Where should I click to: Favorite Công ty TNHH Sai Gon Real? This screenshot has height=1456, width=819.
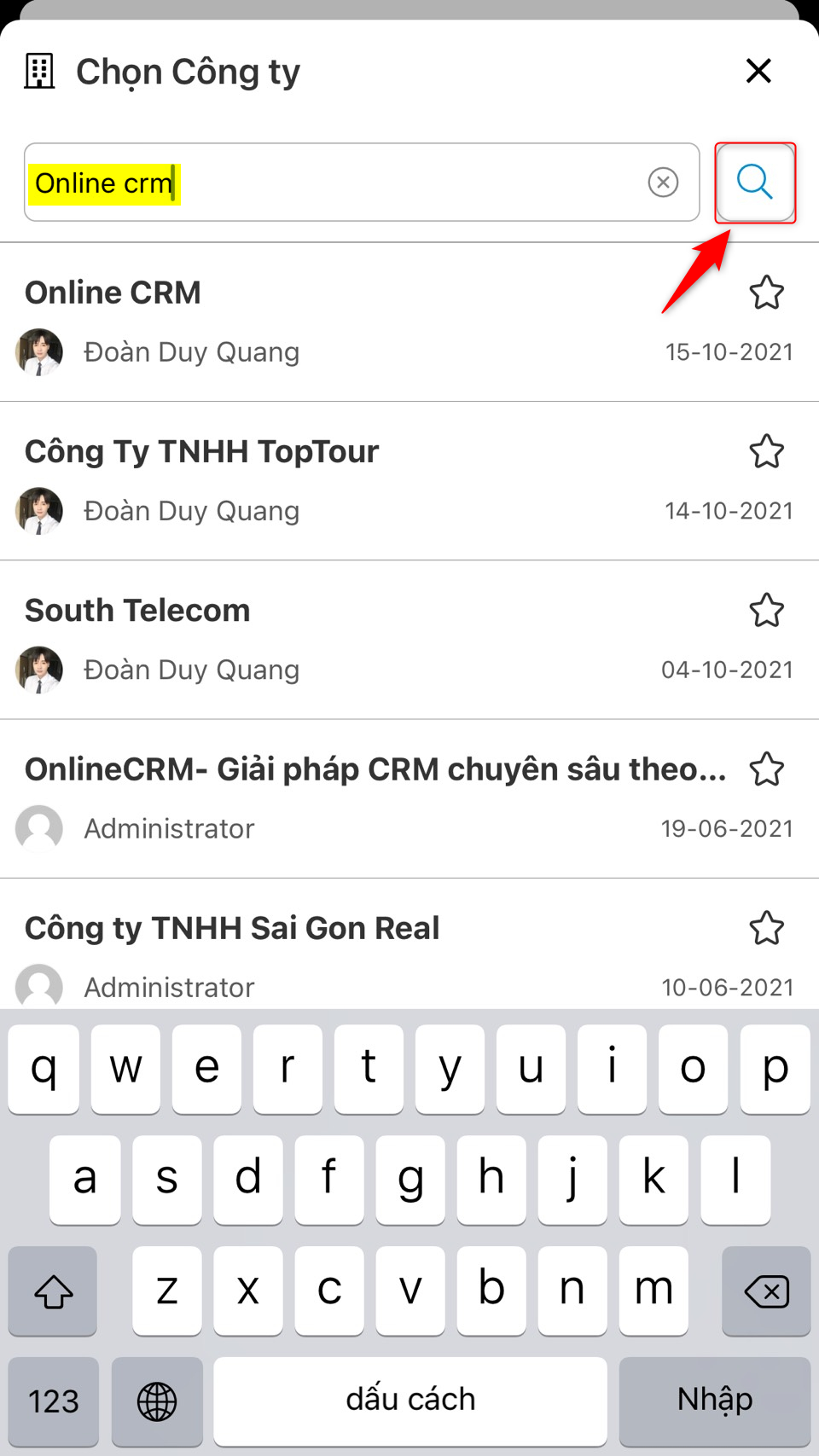click(766, 928)
